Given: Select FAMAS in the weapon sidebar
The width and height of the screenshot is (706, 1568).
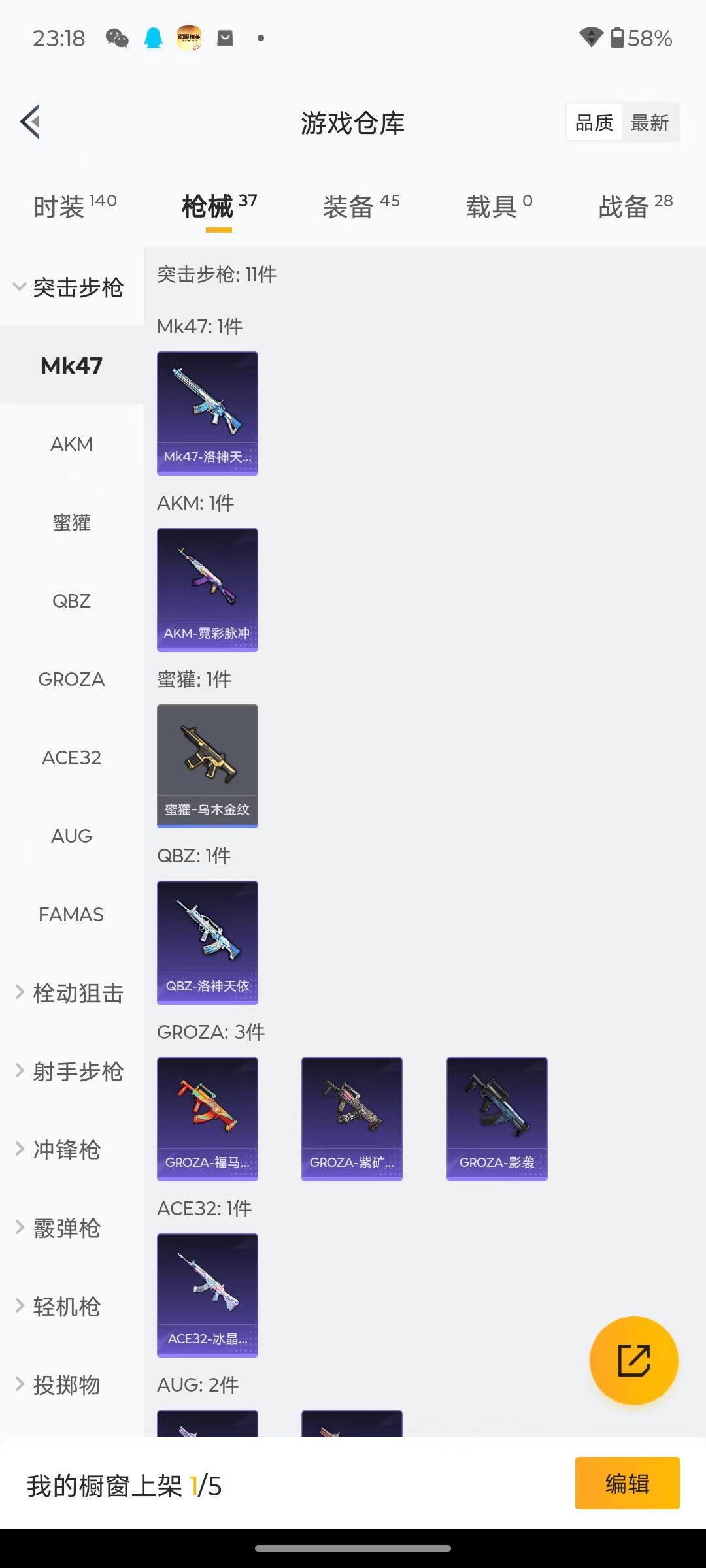Looking at the screenshot, I should tap(71, 914).
